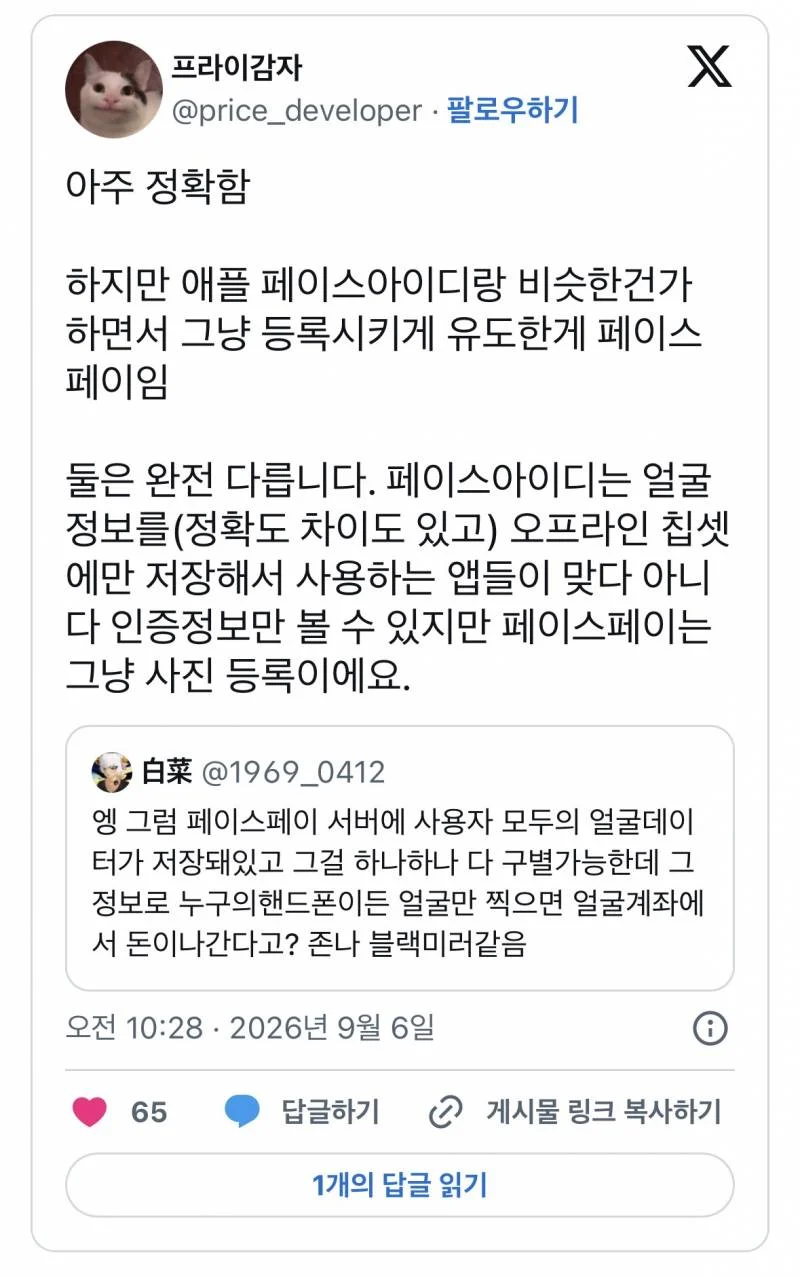Viewport: 800px width, 1276px height.
Task: Open the info icon beside the date
Action: 710,1028
